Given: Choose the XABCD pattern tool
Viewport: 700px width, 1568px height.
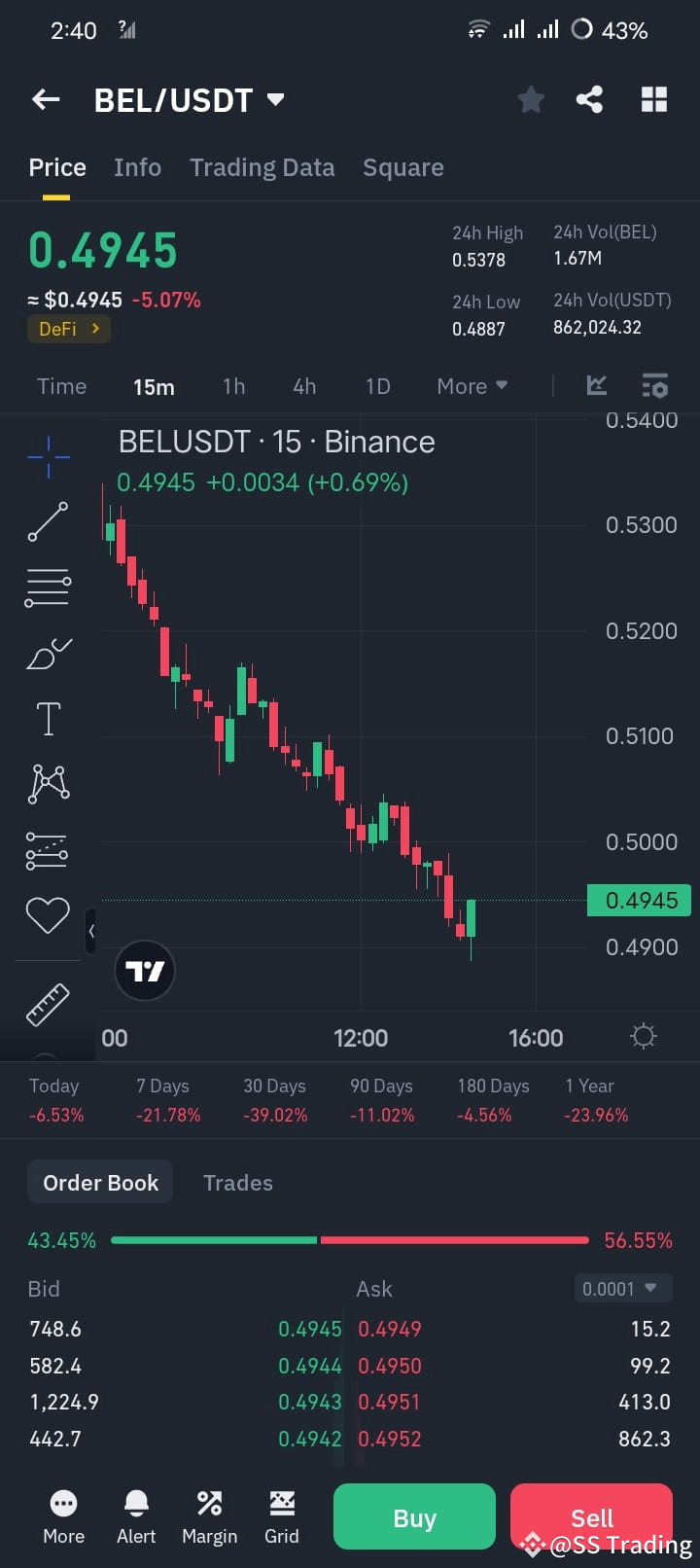Looking at the screenshot, I should point(48,783).
